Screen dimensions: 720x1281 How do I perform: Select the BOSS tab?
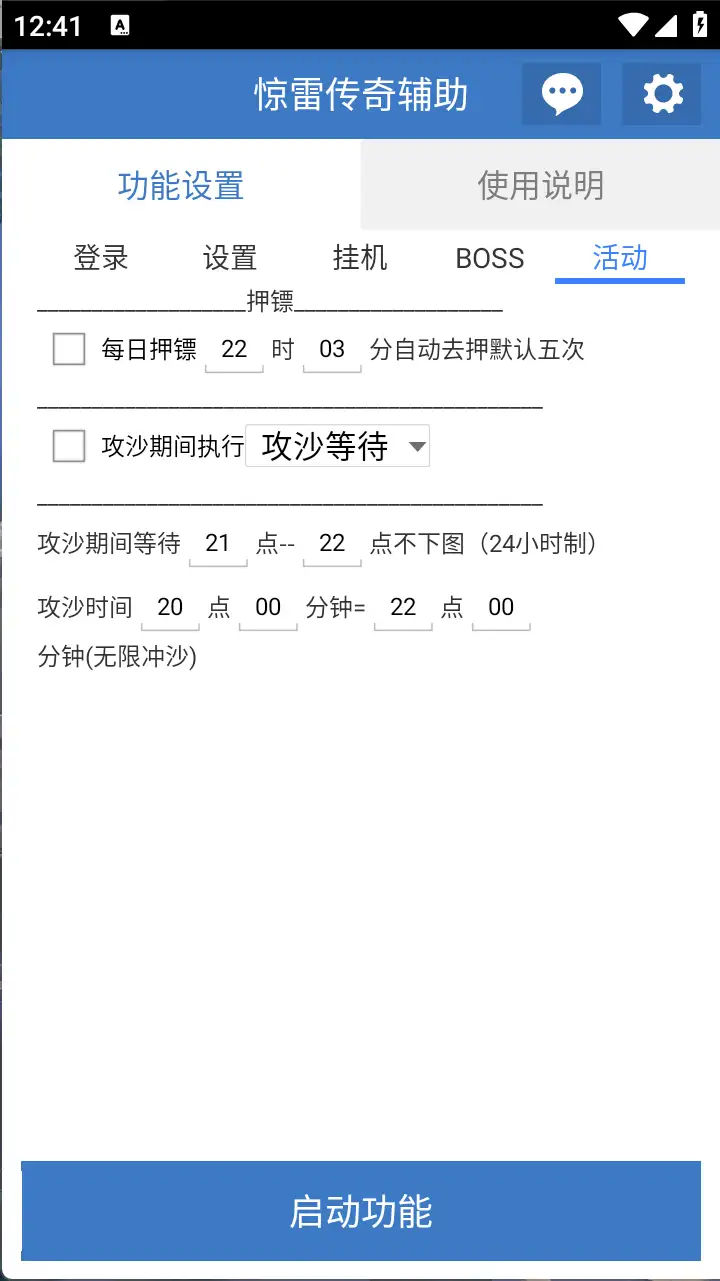click(489, 258)
